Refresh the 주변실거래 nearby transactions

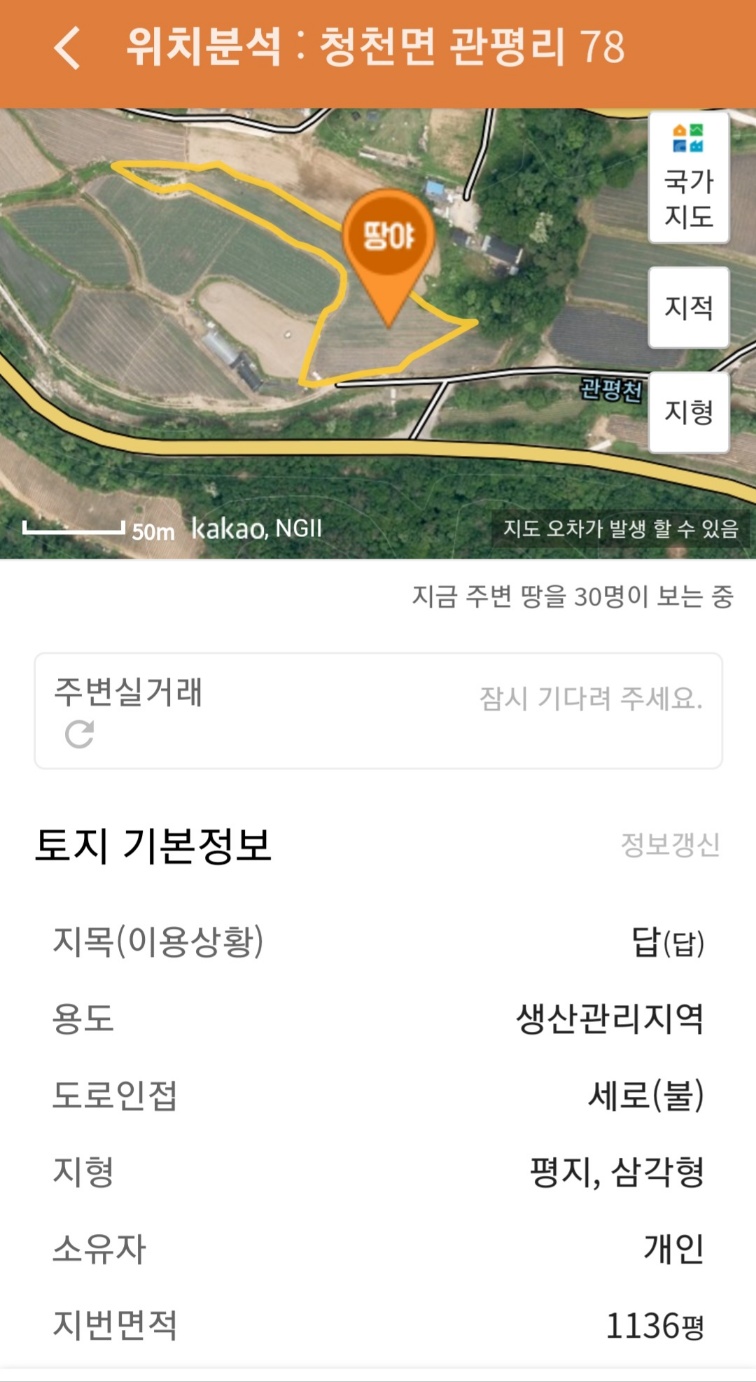80,735
